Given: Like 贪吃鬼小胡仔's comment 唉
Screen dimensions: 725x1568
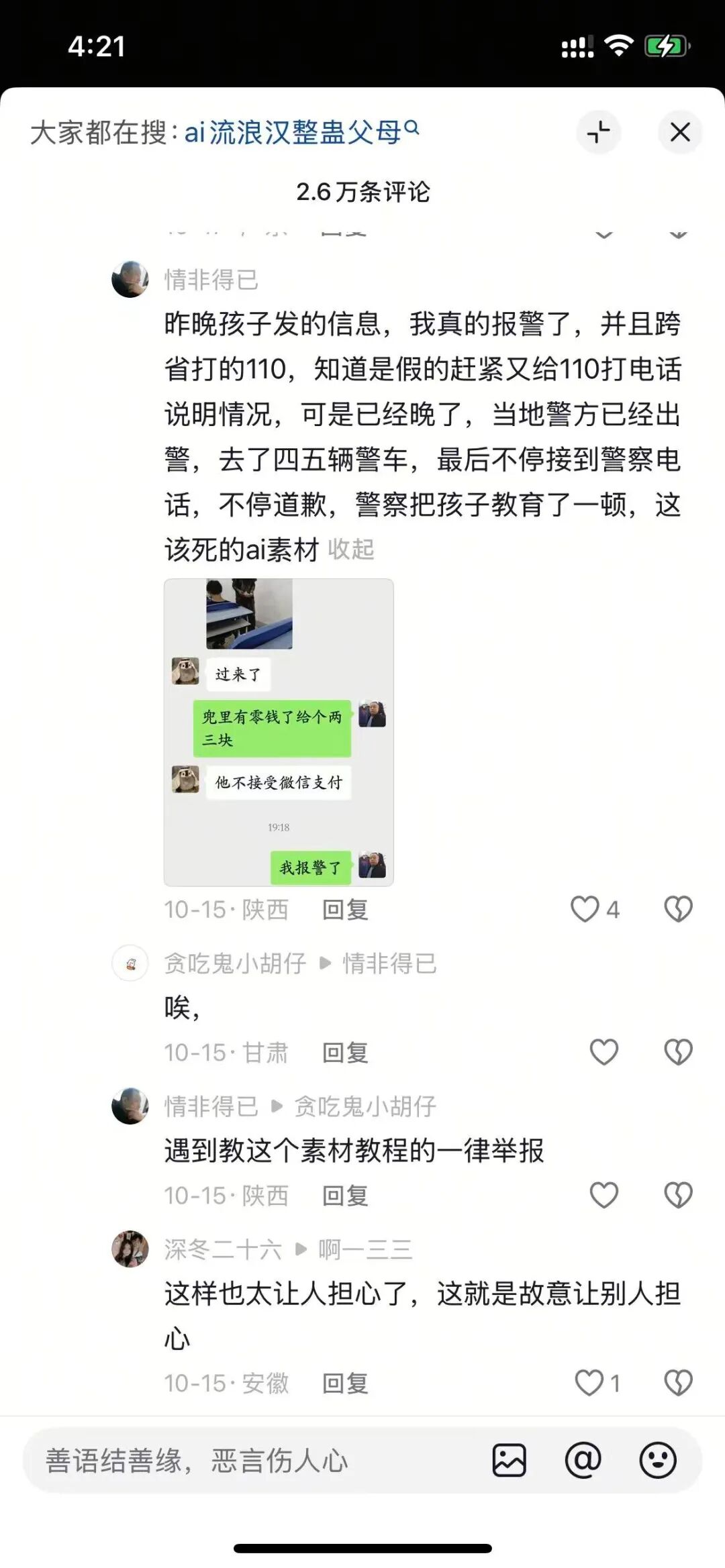Looking at the screenshot, I should tap(603, 1052).
